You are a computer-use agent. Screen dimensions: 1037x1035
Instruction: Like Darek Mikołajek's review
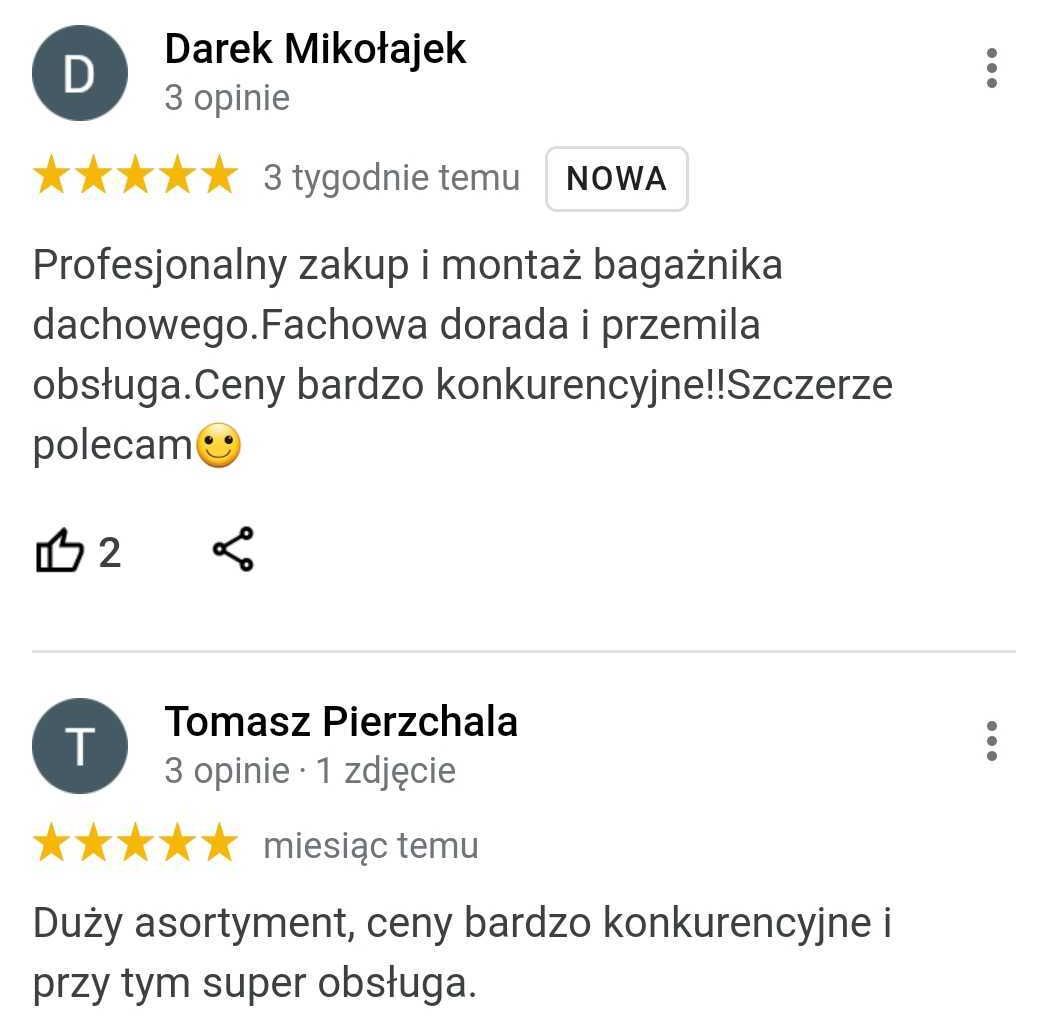coord(59,551)
